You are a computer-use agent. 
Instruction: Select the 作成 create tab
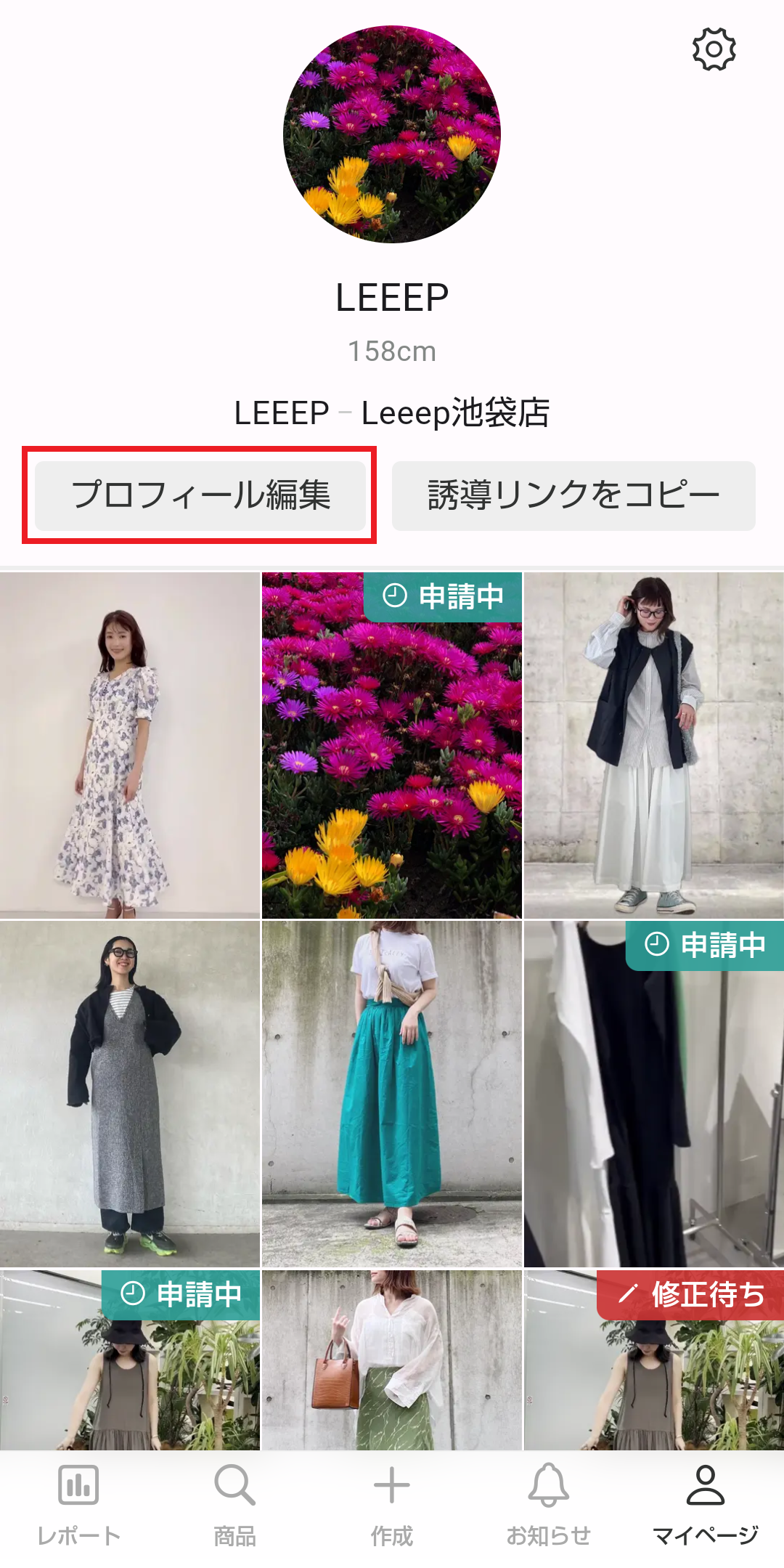[x=391, y=1504]
